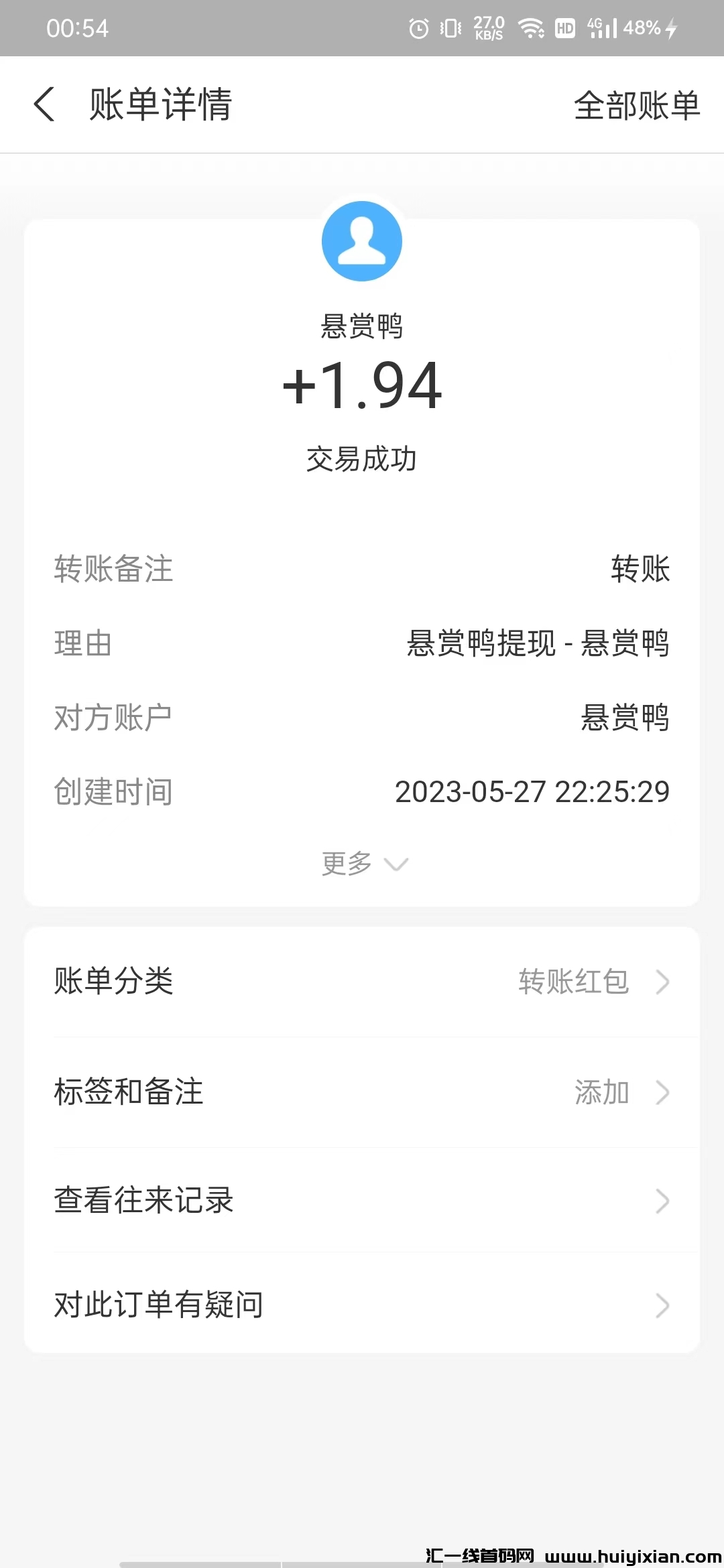724x1568 pixels.
Task: Select the 账单详情 title
Action: pyautogui.click(x=160, y=105)
